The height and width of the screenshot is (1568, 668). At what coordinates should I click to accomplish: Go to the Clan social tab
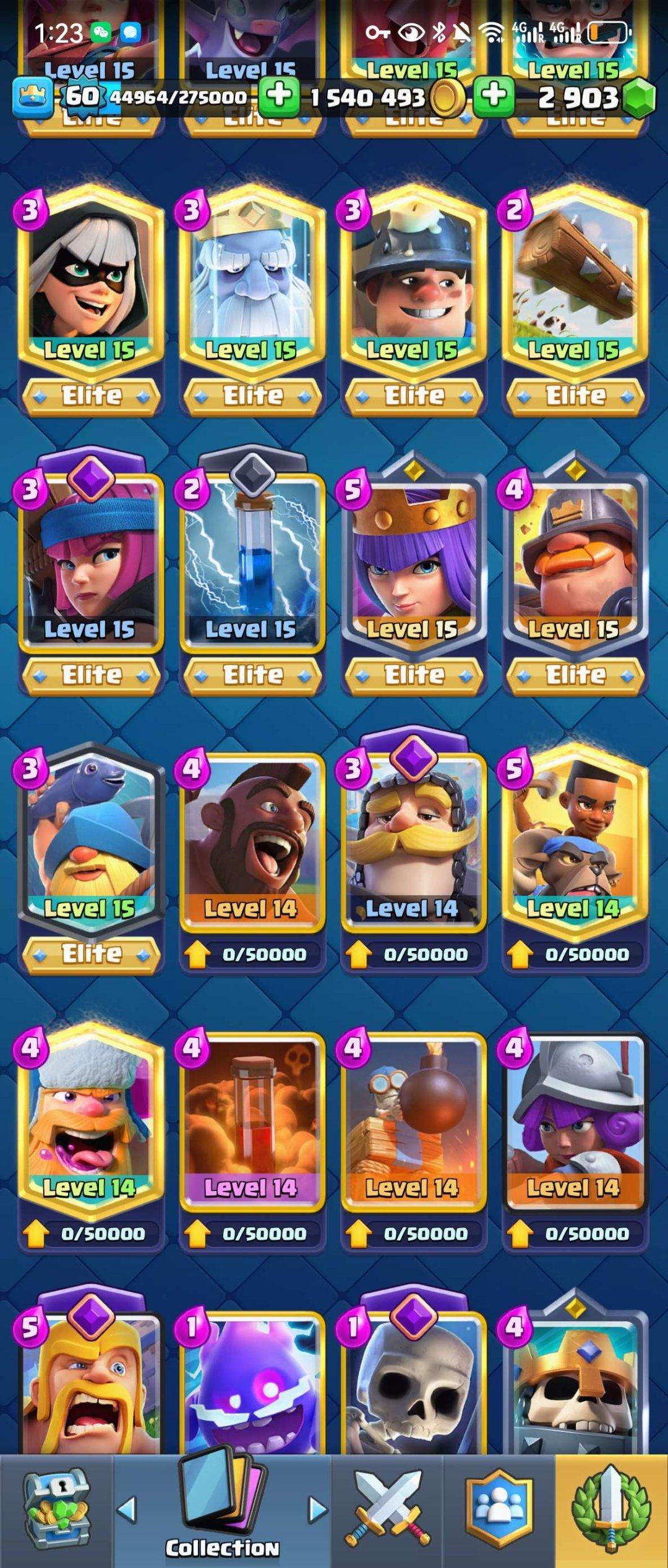pyautogui.click(x=499, y=1510)
